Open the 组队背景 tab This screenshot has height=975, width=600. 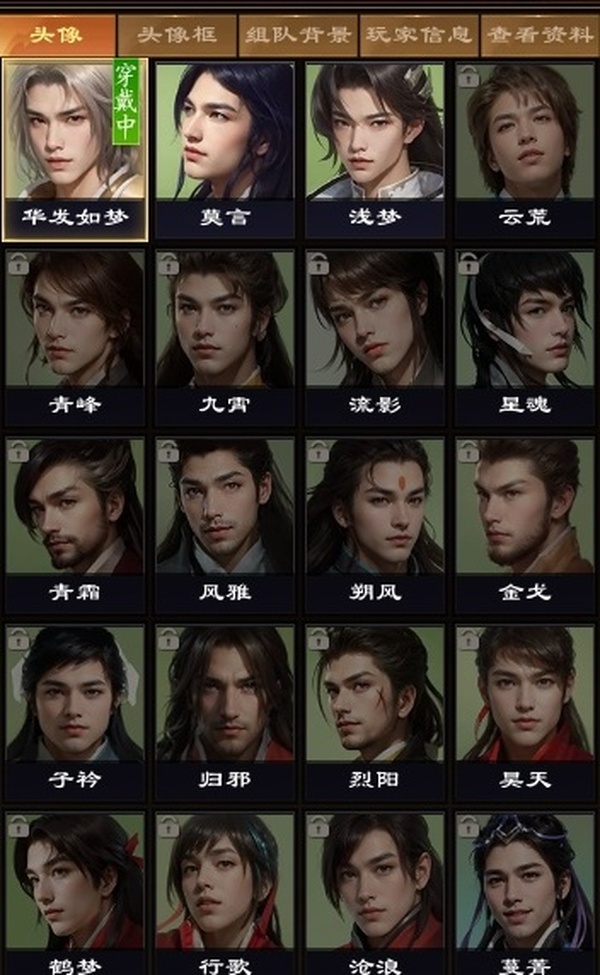[298, 35]
